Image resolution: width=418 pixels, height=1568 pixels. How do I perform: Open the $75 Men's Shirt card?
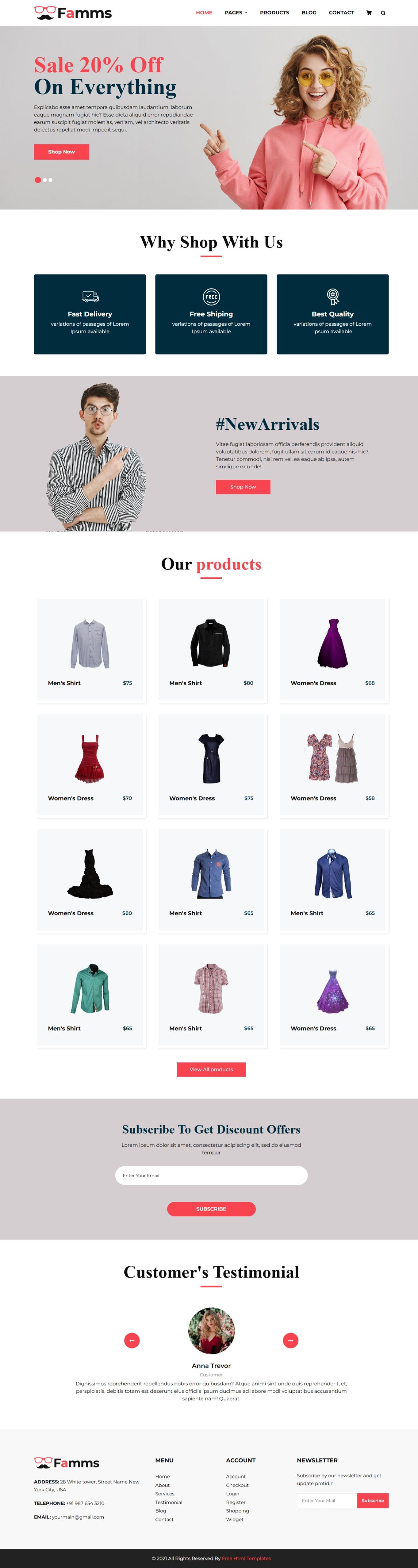pyautogui.click(x=90, y=650)
